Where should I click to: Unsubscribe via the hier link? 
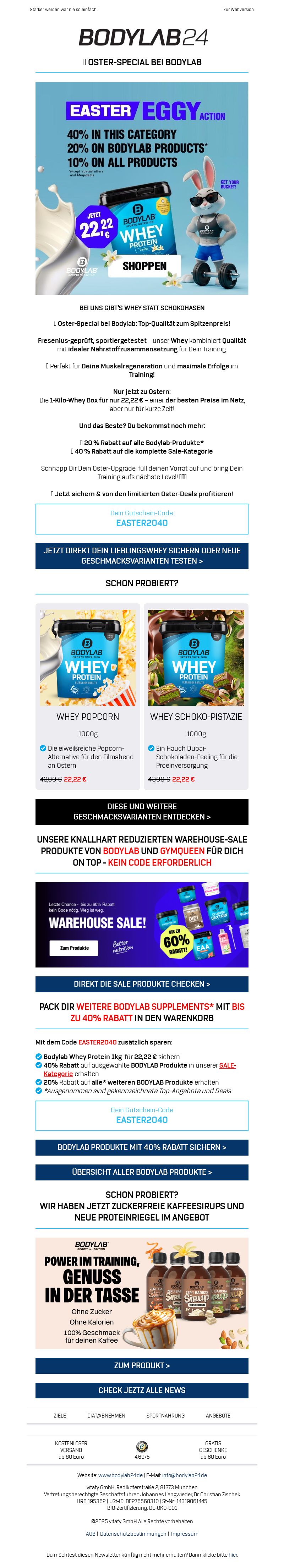(233, 1555)
